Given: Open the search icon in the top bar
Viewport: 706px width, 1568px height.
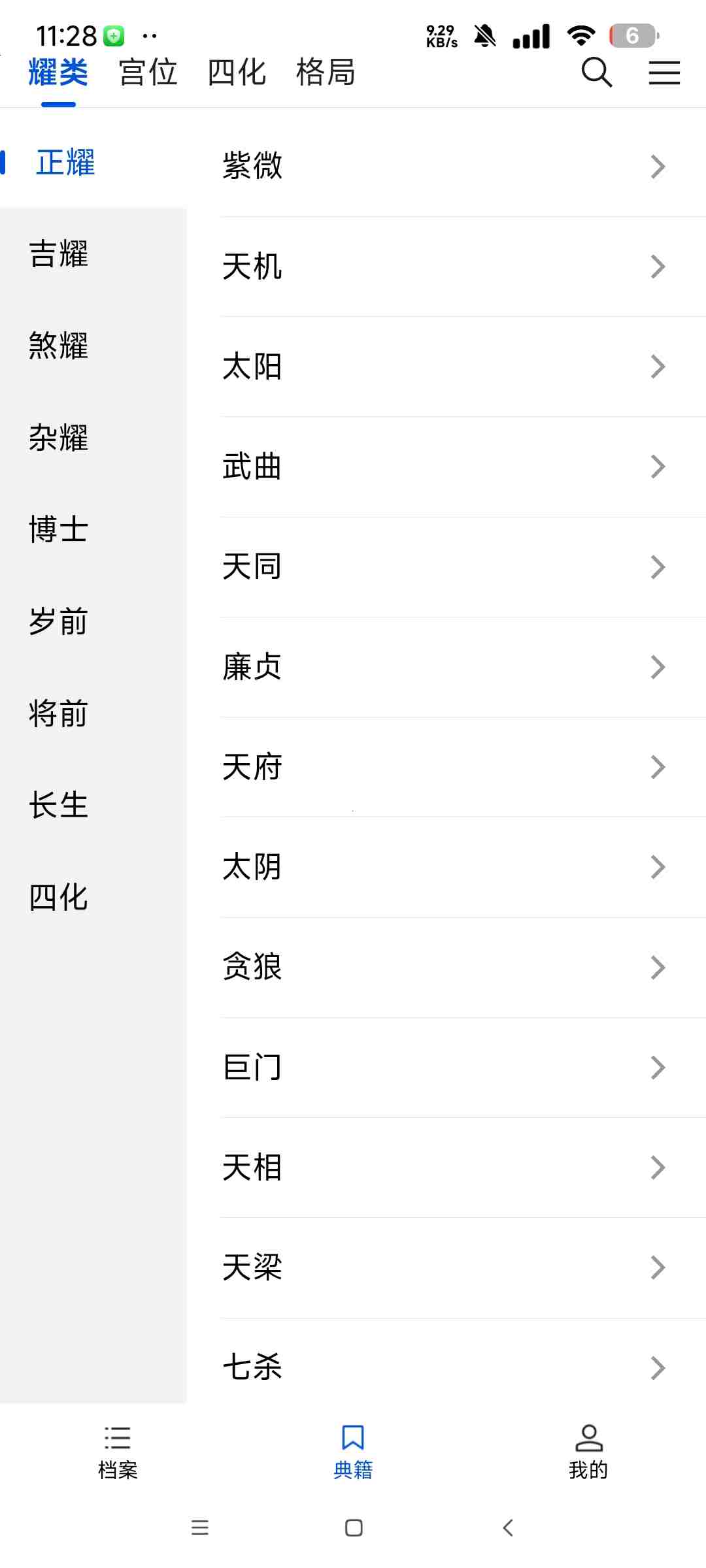Looking at the screenshot, I should [596, 72].
